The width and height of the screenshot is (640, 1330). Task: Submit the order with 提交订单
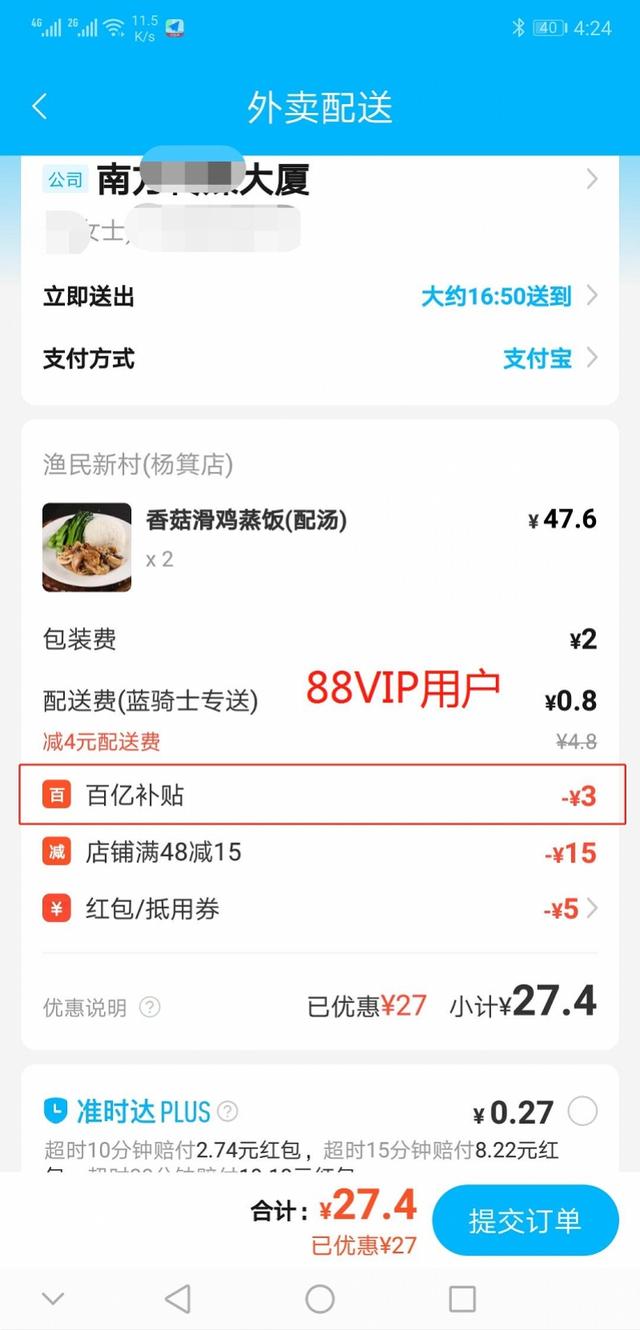pos(525,1220)
